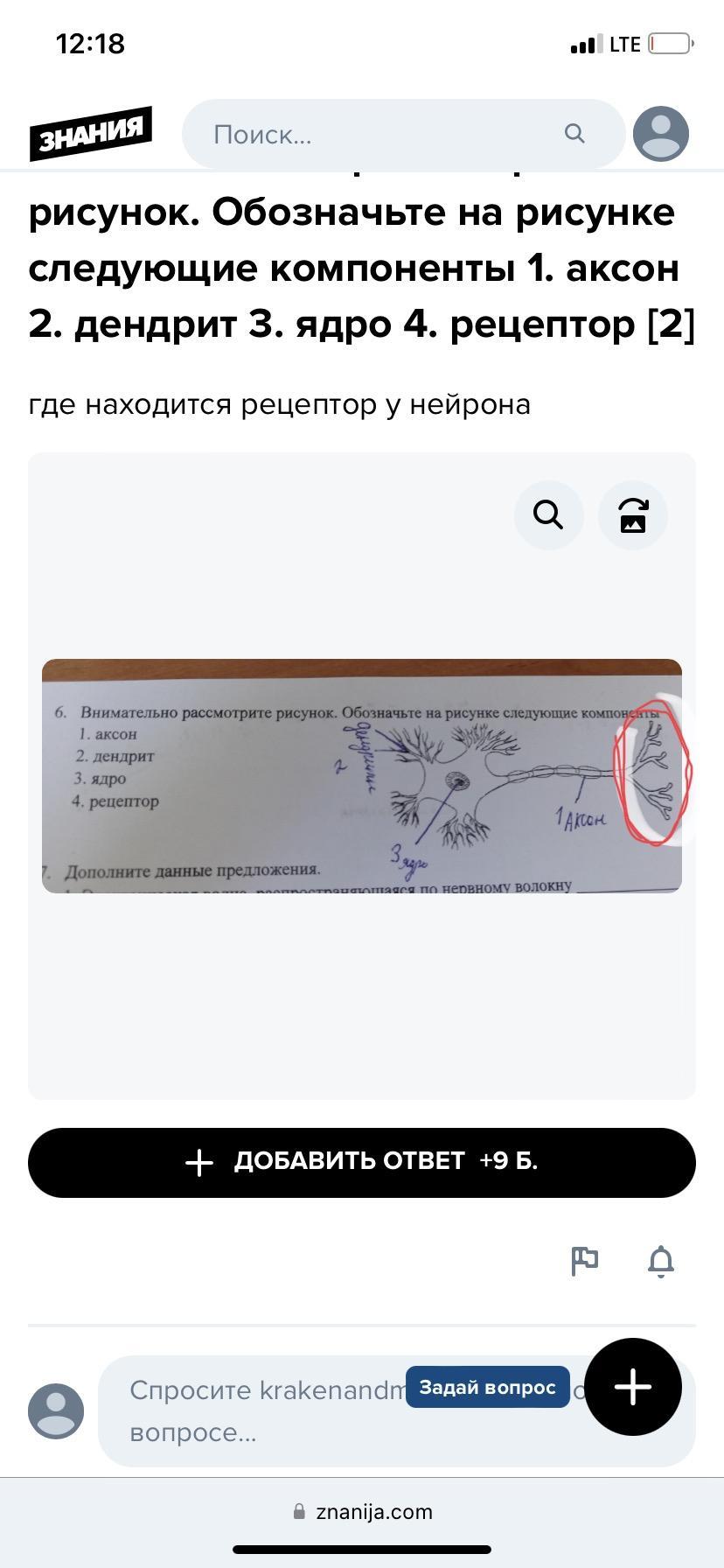The height and width of the screenshot is (1568, 724).
Task: Zoom the attached image with magnifier
Action: (x=548, y=515)
